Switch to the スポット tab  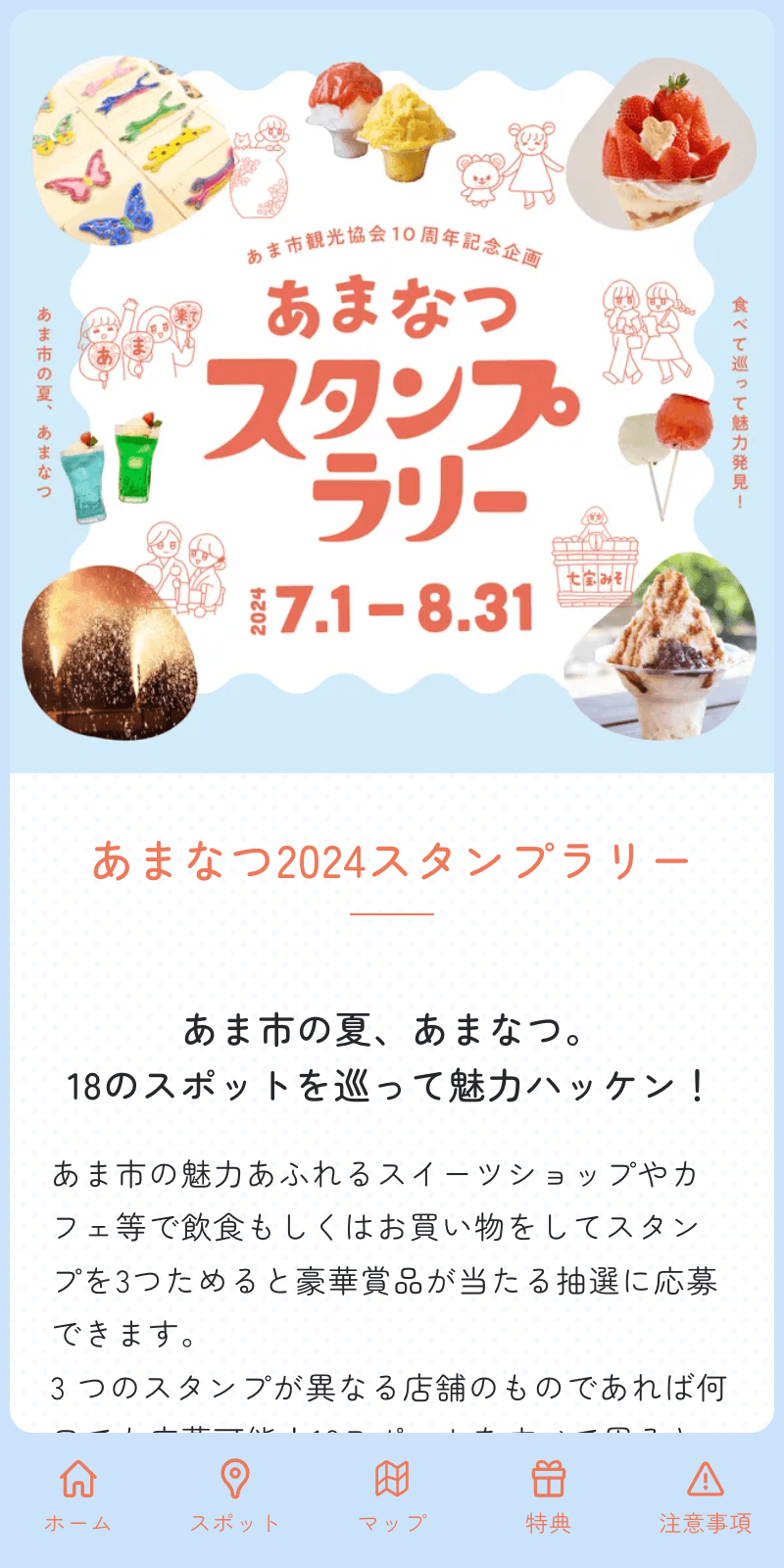235,1494
